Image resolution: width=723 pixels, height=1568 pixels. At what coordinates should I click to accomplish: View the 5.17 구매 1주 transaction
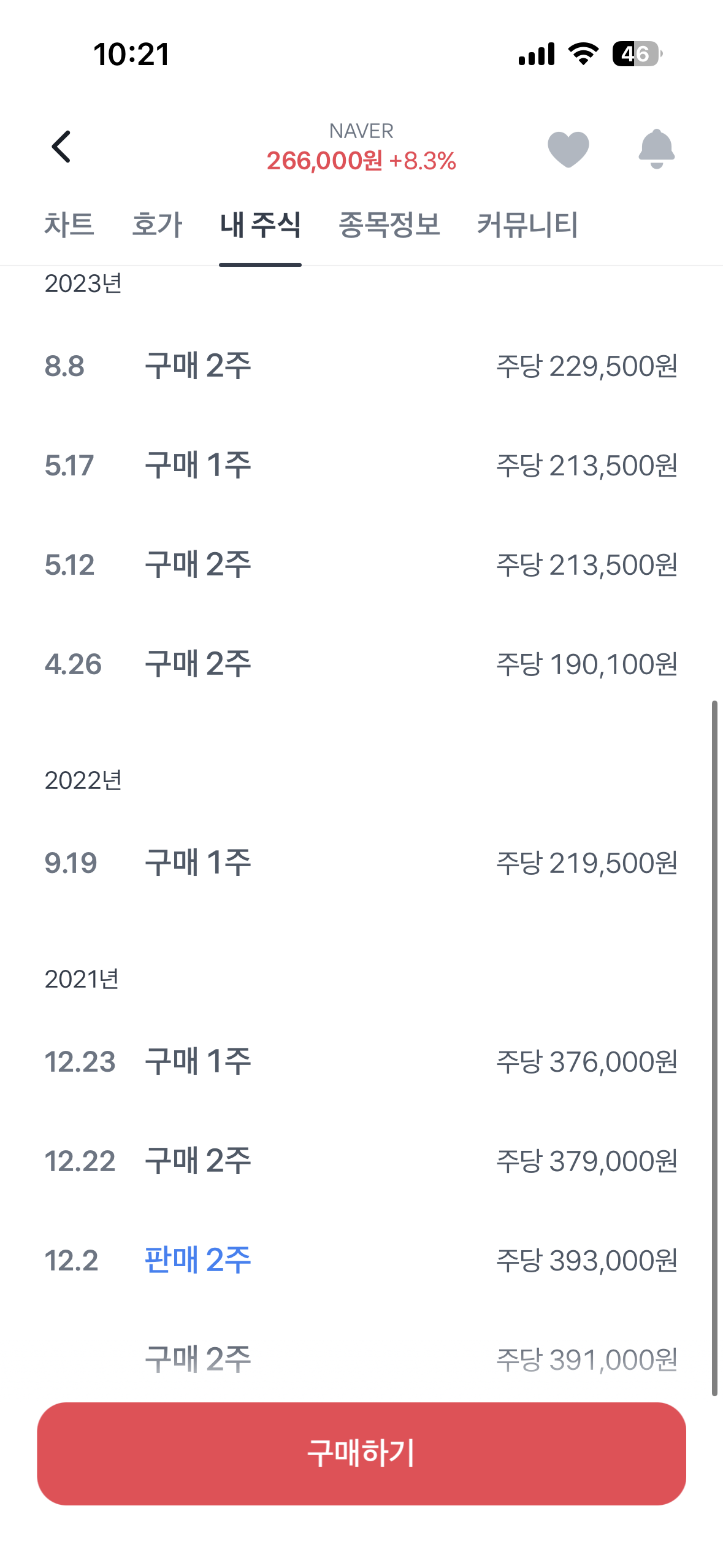click(361, 466)
